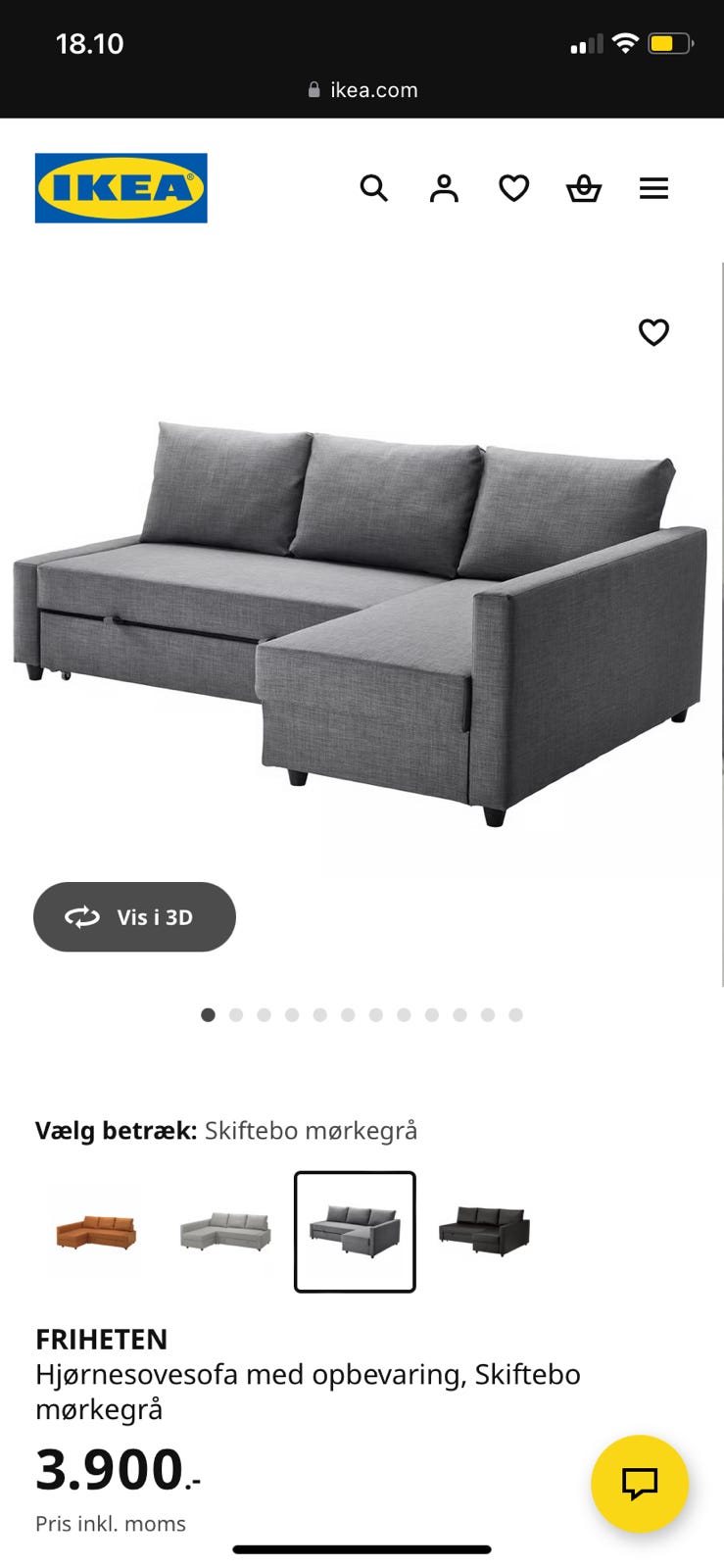Open ikea.com address bar
The width and height of the screenshot is (724, 1568).
(372, 89)
